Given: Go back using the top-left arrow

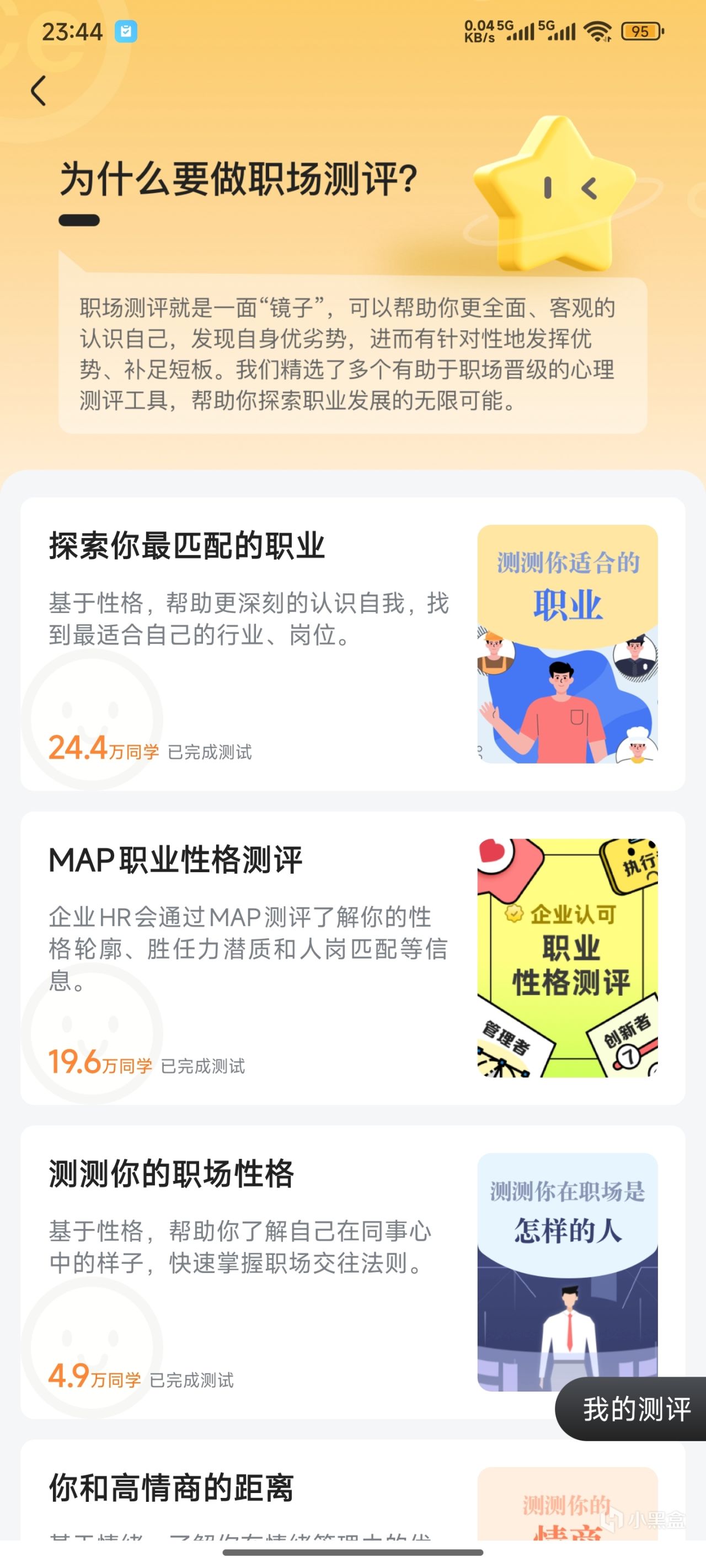Looking at the screenshot, I should 39,92.
